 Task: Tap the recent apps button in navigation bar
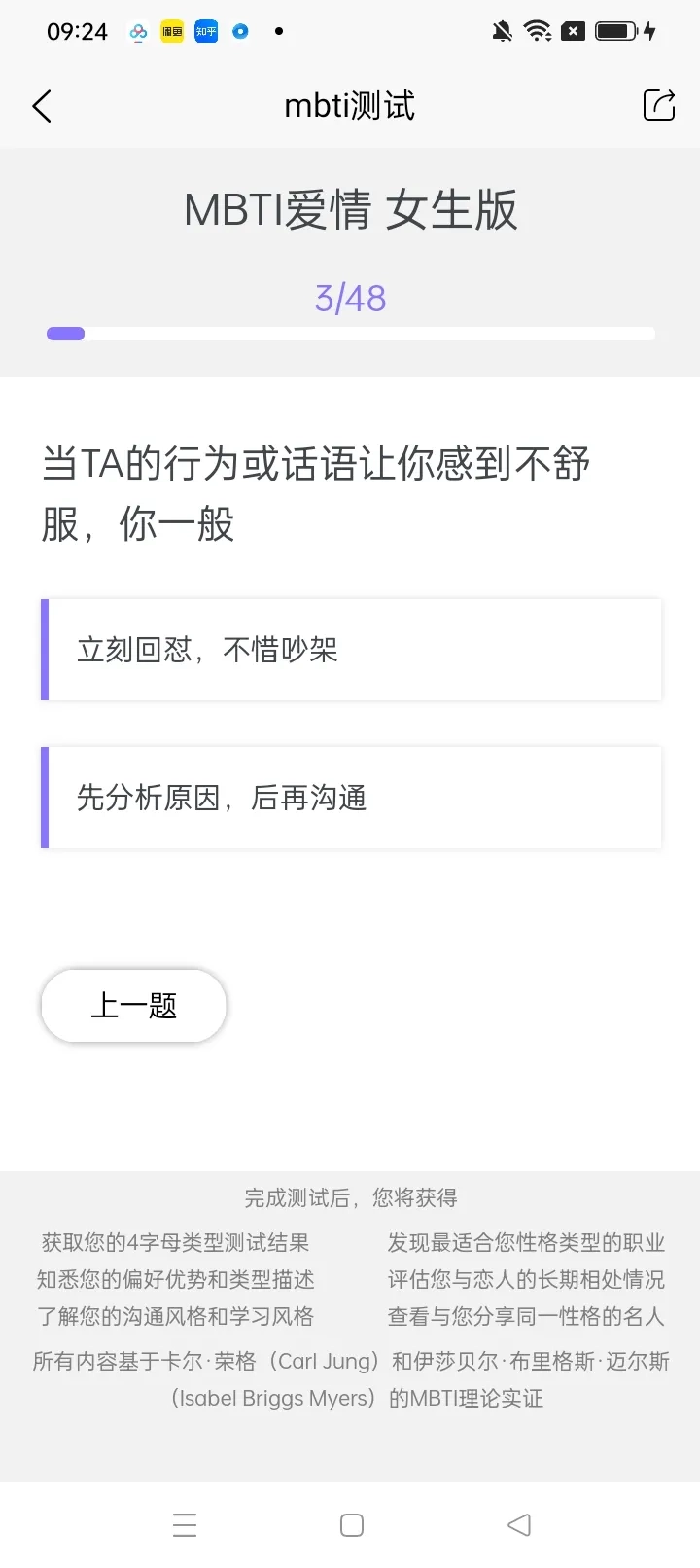click(x=185, y=1524)
